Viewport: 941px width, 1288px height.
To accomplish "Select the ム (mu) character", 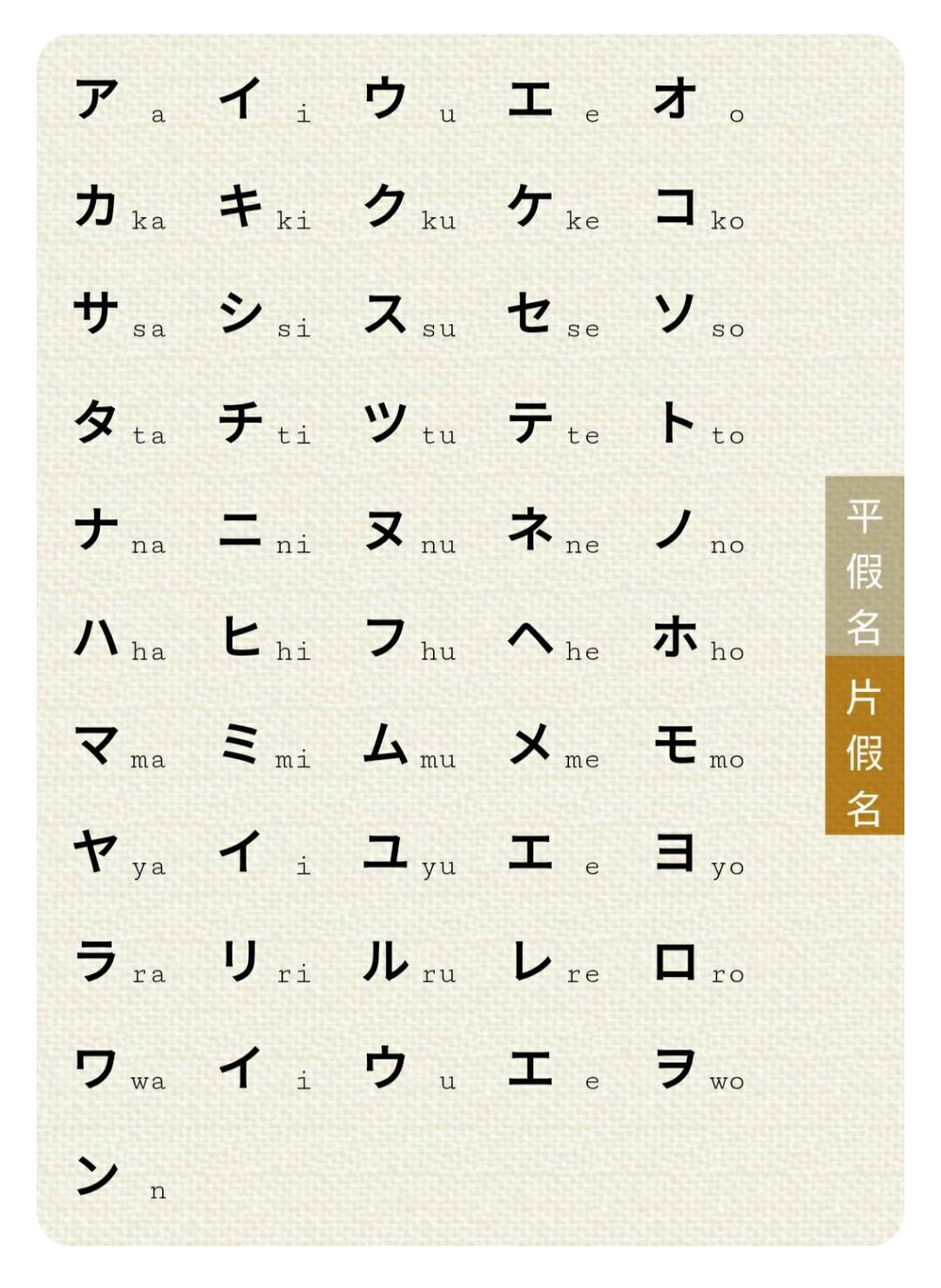I will click(x=385, y=745).
